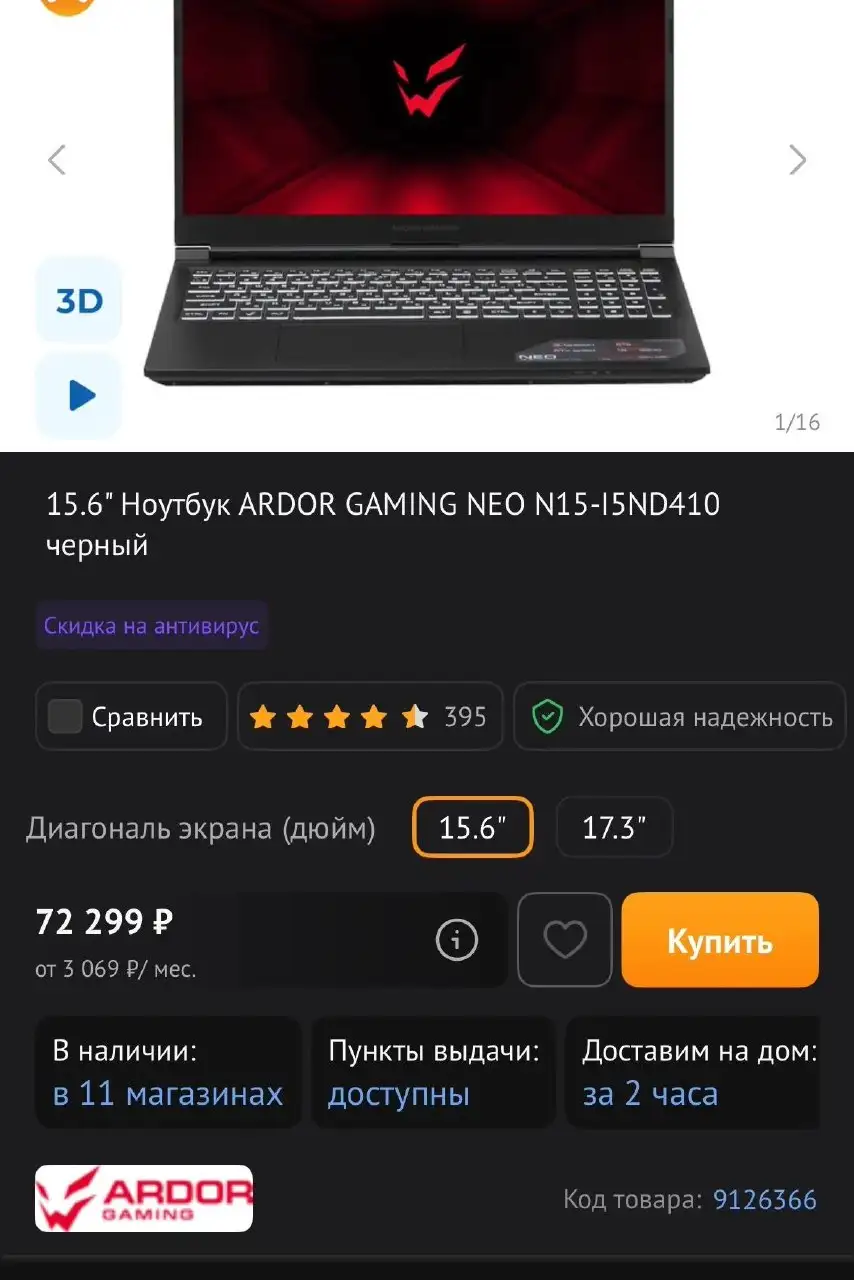Screen dimensions: 854x1280
Task: Open the ARDOR GAMING brand page via logo
Action: coord(143,1198)
